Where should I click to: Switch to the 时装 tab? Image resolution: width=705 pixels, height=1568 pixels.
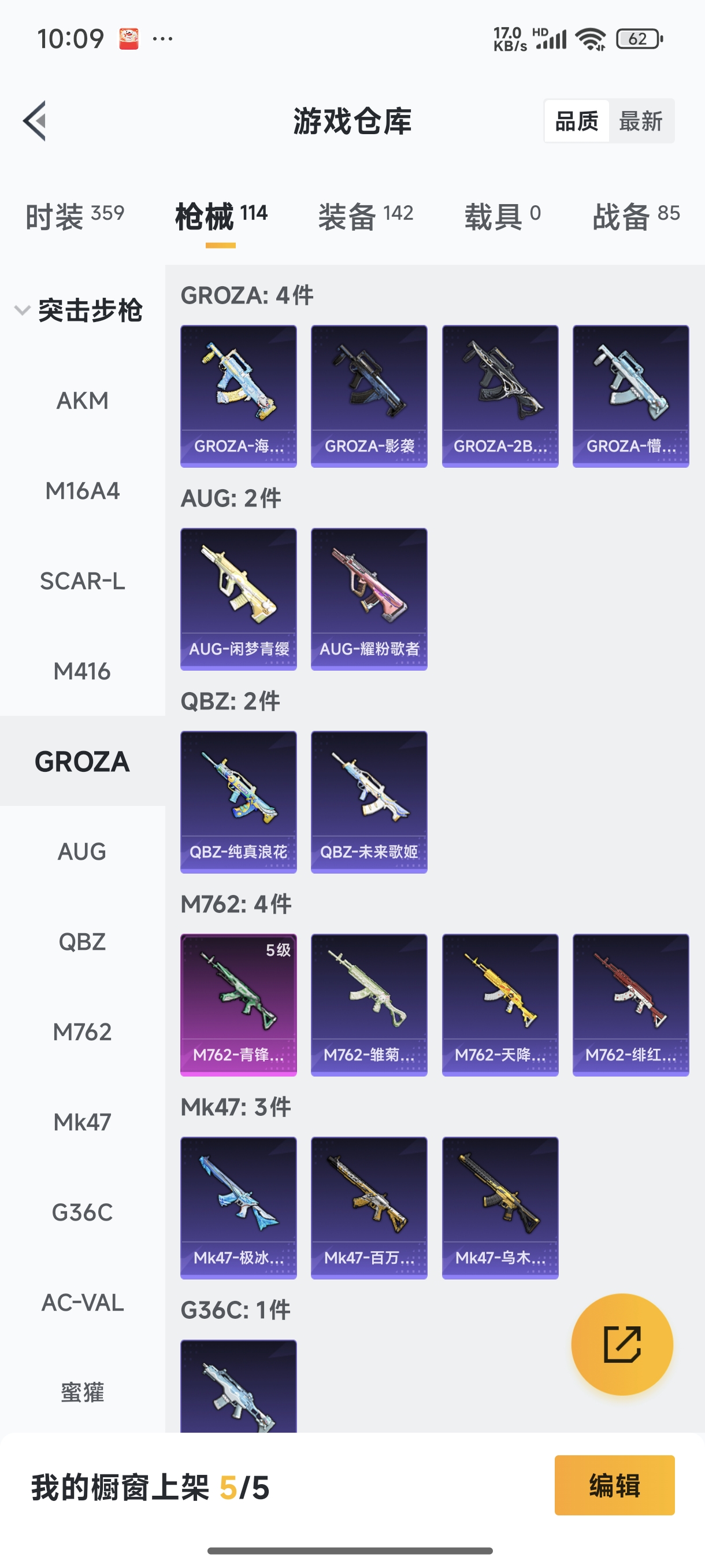point(74,216)
